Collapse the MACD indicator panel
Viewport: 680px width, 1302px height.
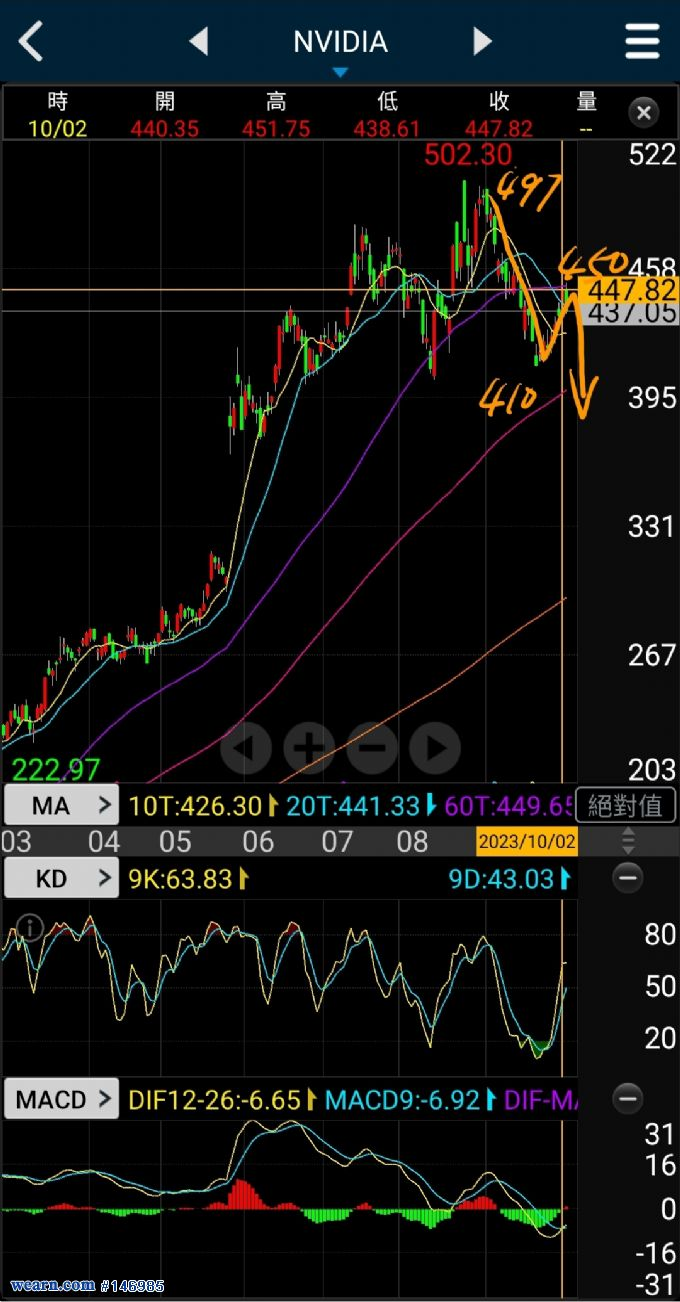628,1099
